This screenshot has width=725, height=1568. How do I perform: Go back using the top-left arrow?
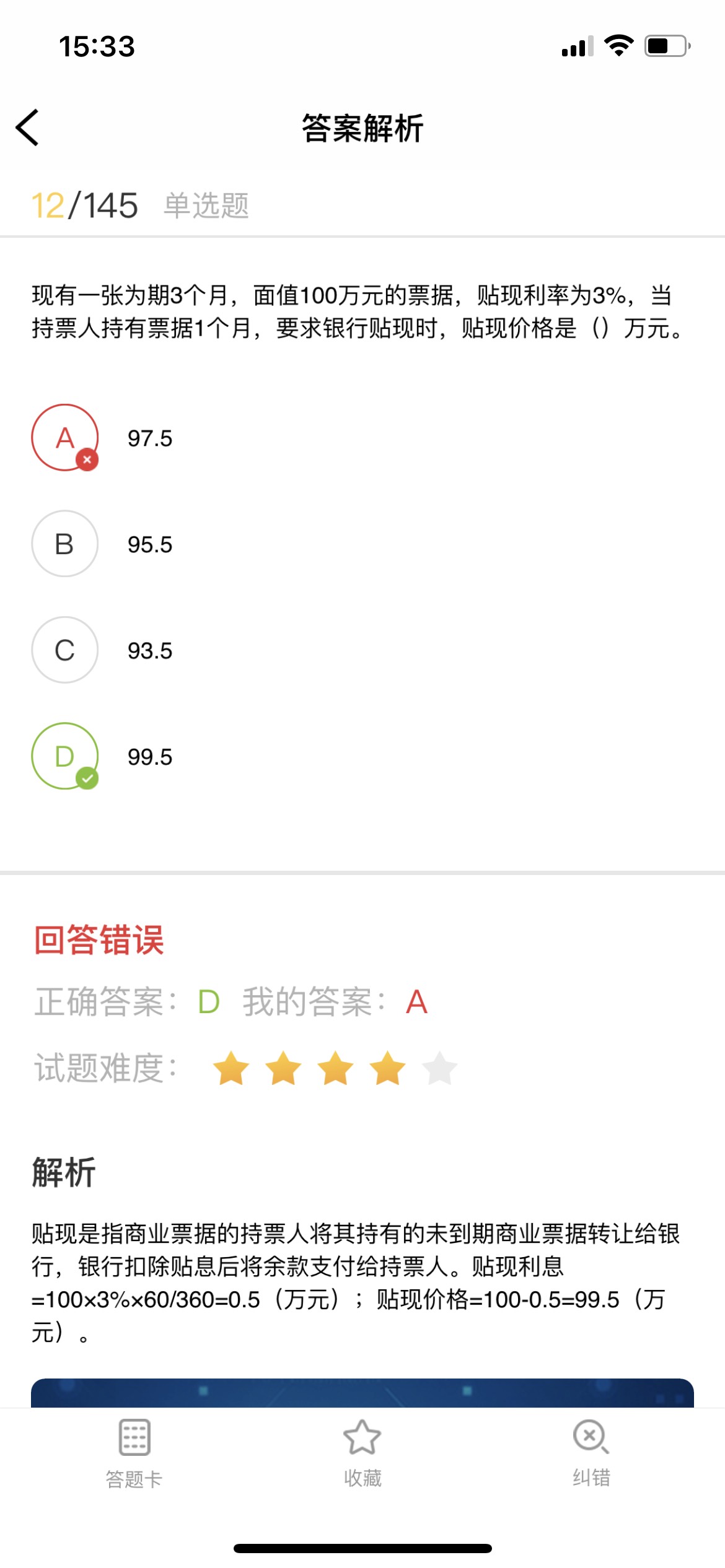28,128
